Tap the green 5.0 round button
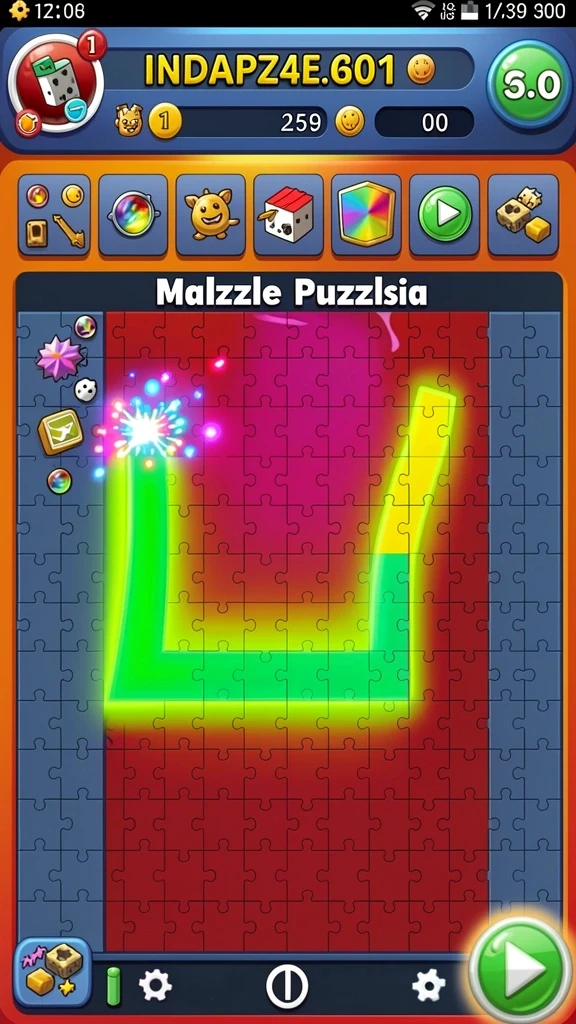 (529, 85)
